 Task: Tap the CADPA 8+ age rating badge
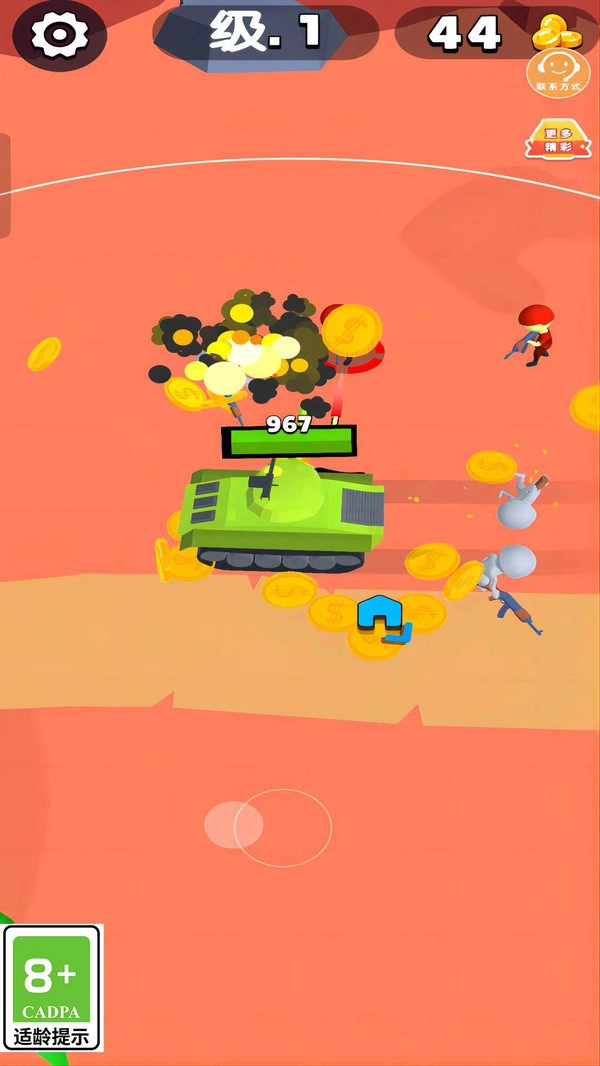pos(52,986)
